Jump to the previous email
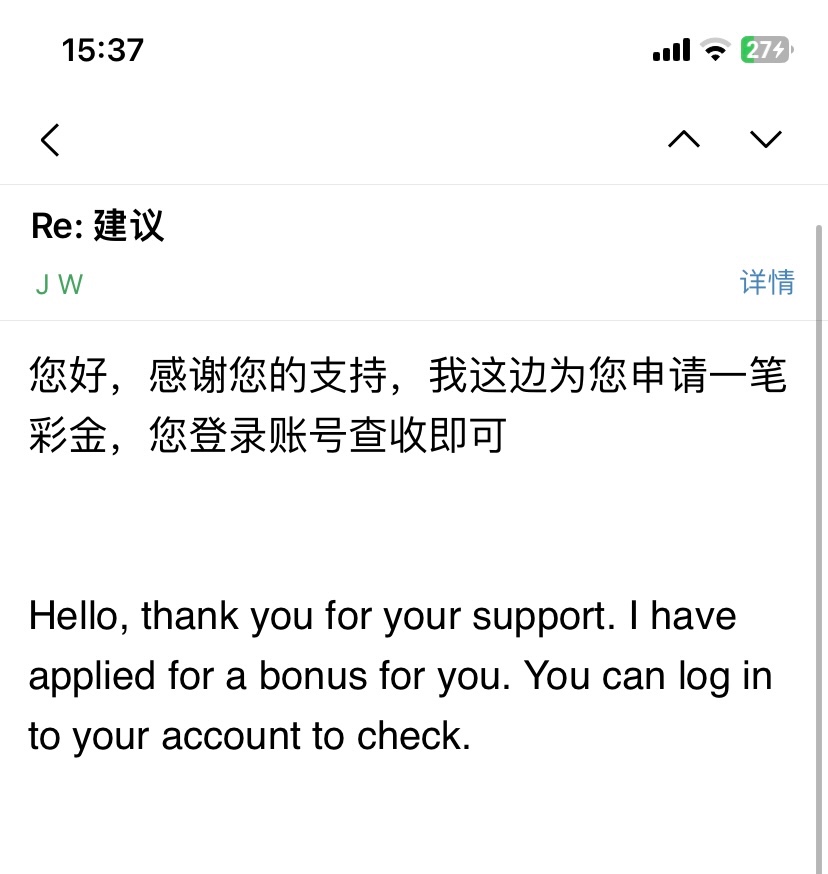The image size is (828, 874). [x=684, y=139]
